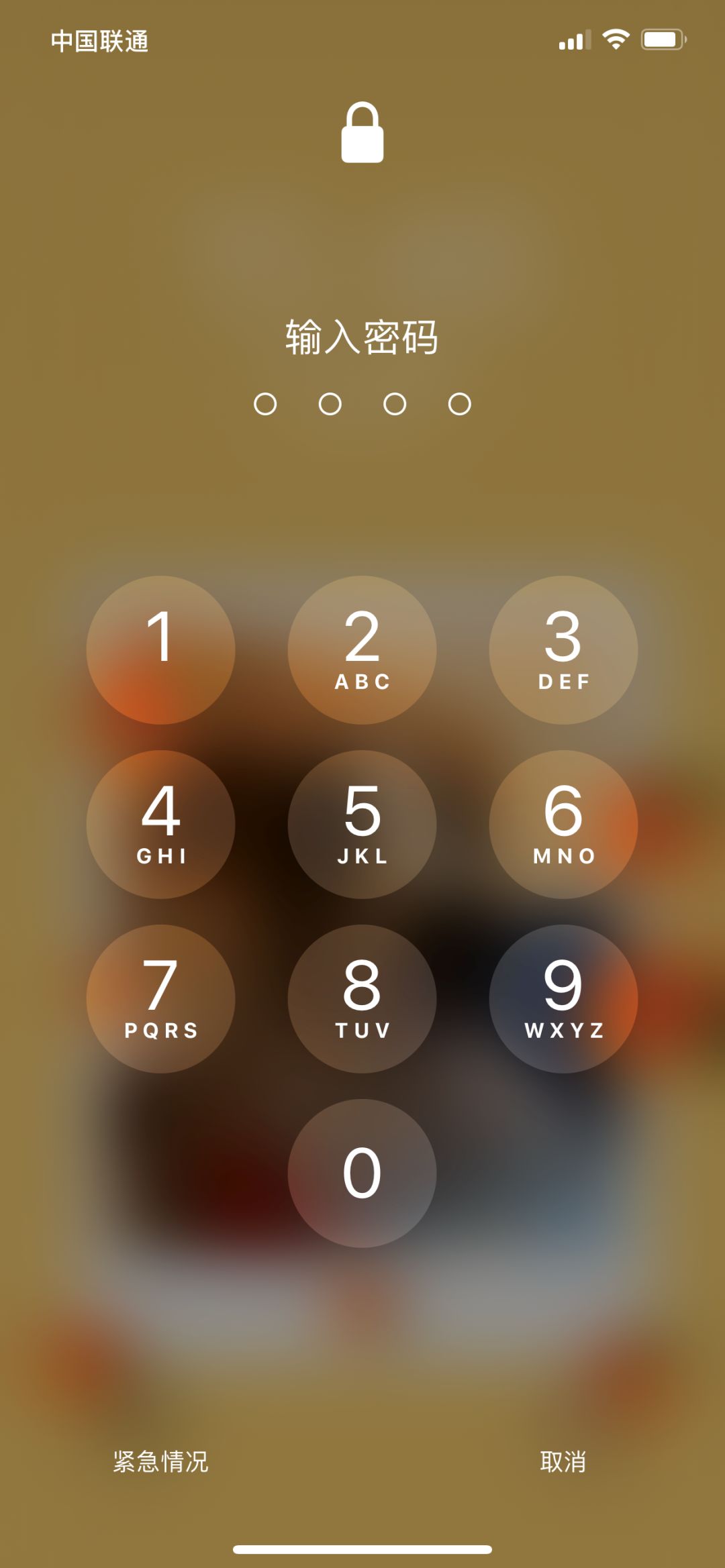Tap the number 1 key
Image resolution: width=725 pixels, height=1568 pixels.
pos(161,649)
